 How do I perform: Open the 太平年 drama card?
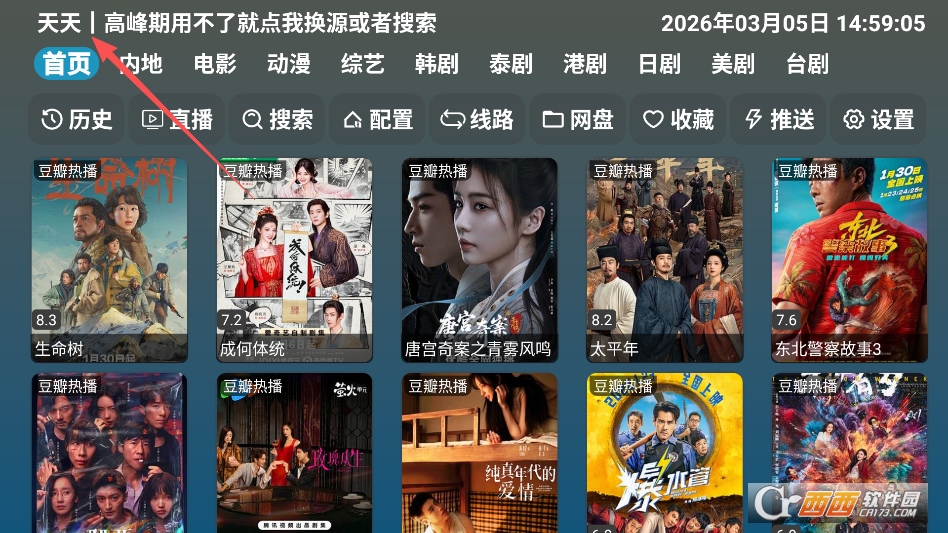click(664, 259)
